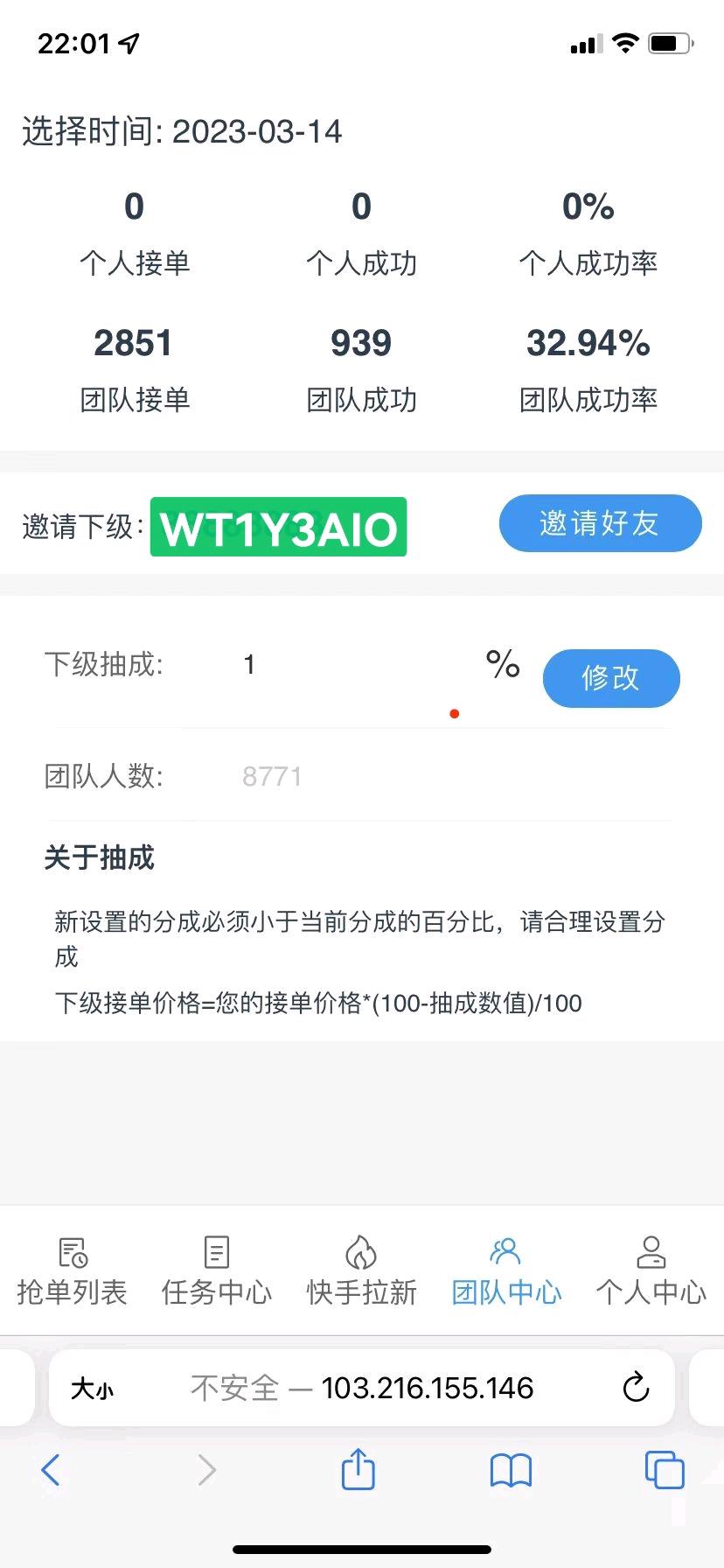Open Safari's 大小 text size menu

coord(92,1389)
